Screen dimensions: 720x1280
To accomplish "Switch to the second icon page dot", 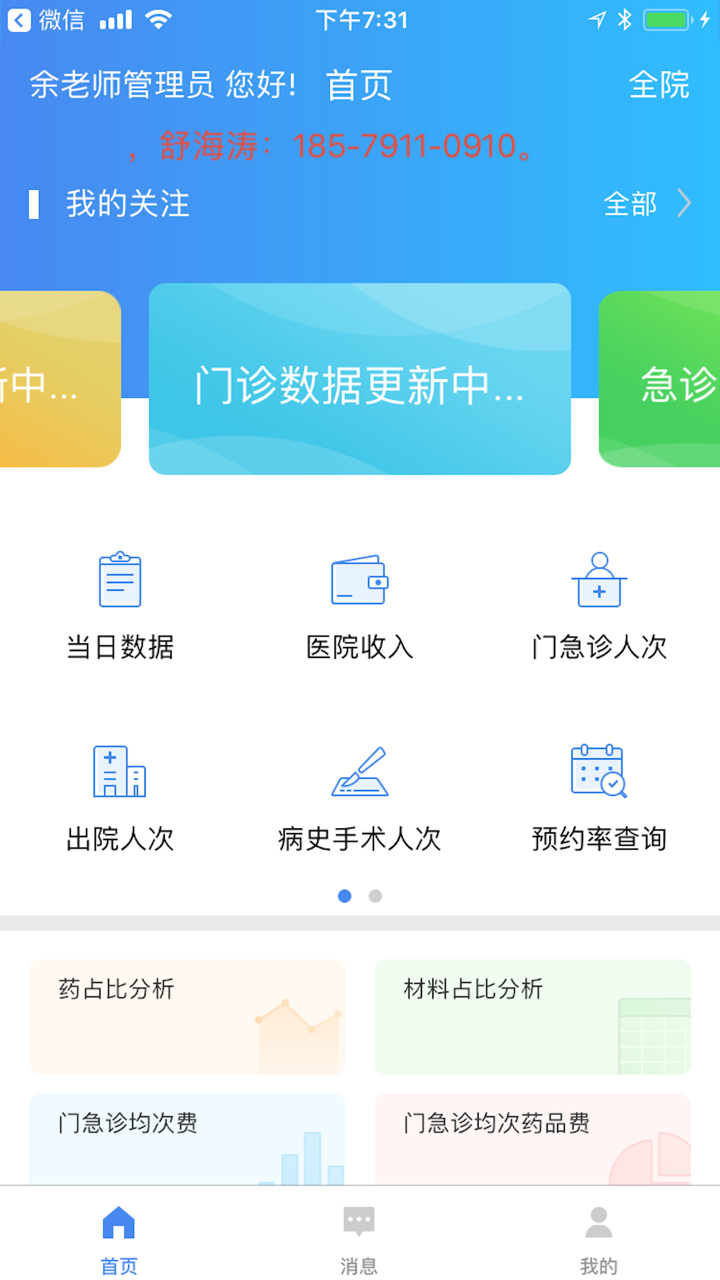I will click(375, 897).
